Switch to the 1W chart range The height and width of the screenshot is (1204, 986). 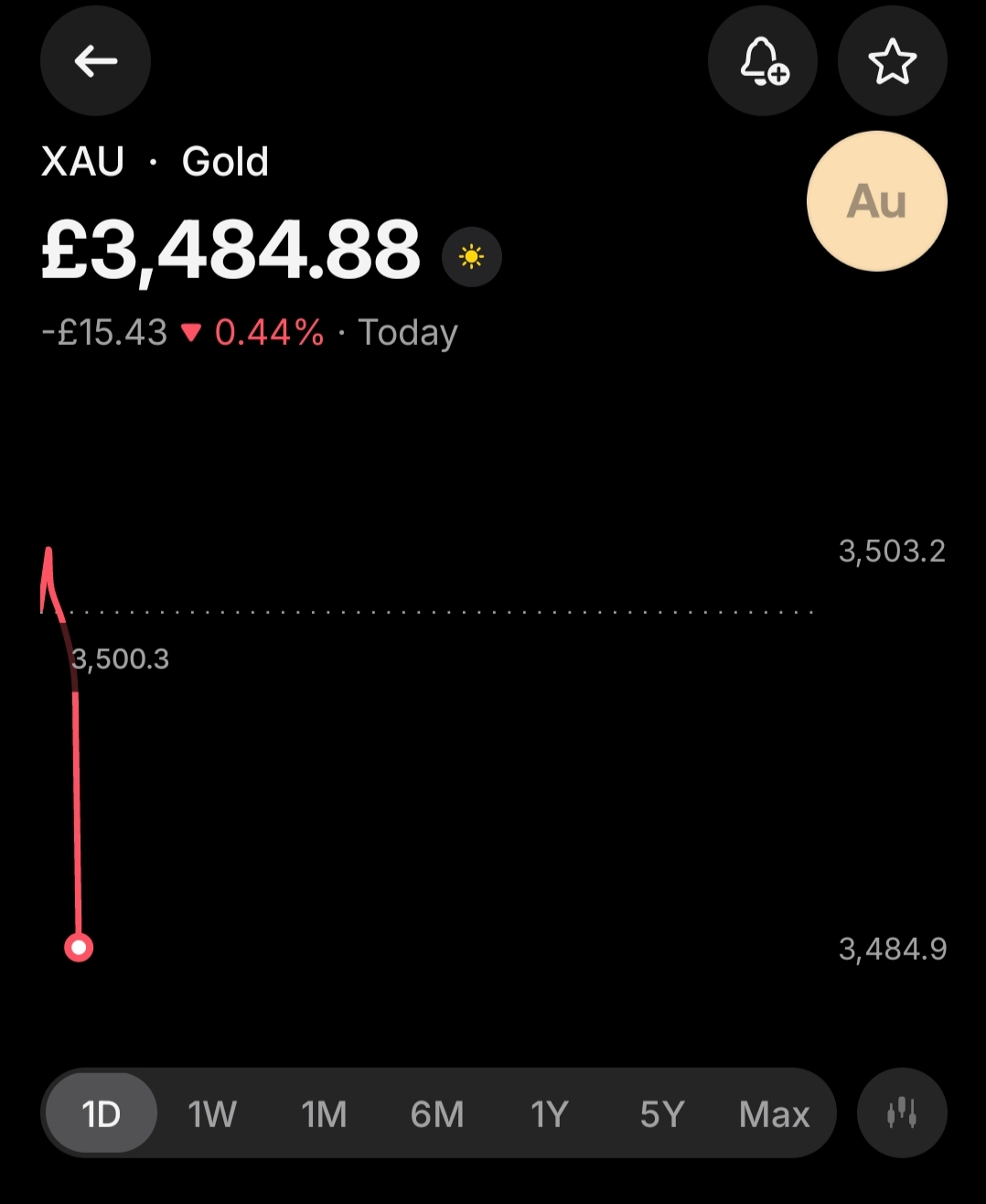click(212, 1113)
